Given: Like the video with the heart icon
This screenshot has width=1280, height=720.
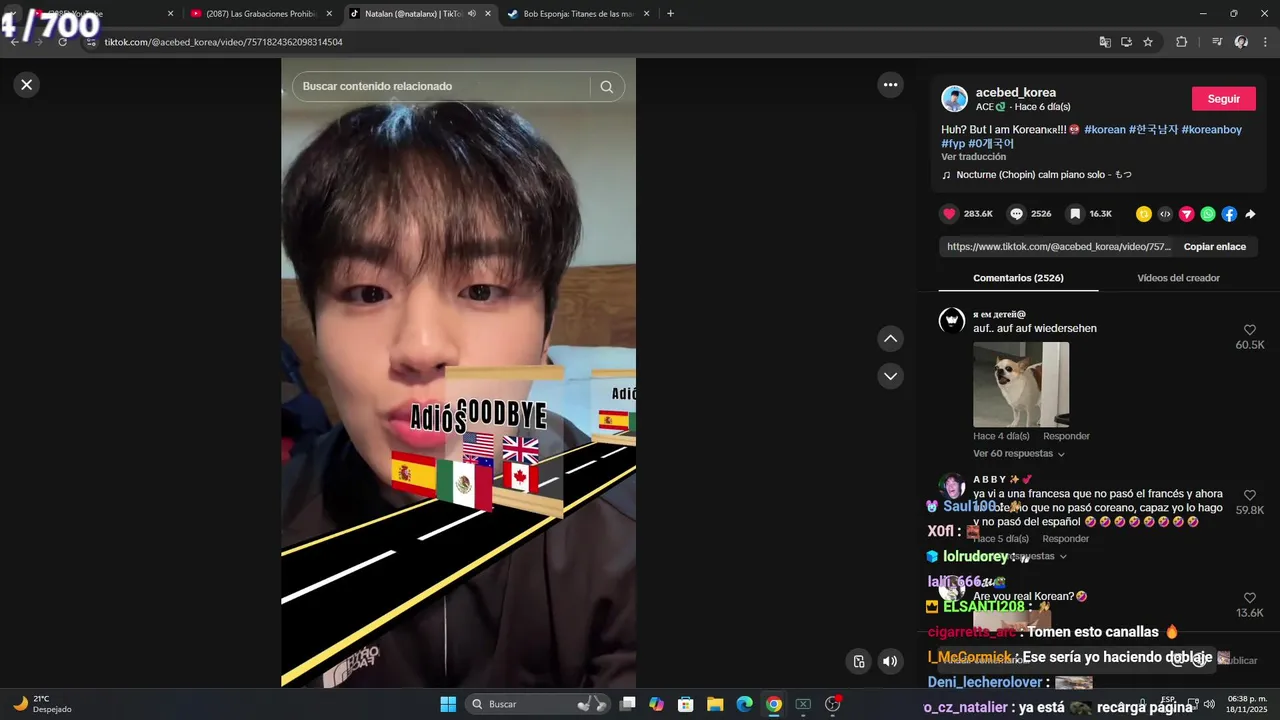Looking at the screenshot, I should pos(949,214).
